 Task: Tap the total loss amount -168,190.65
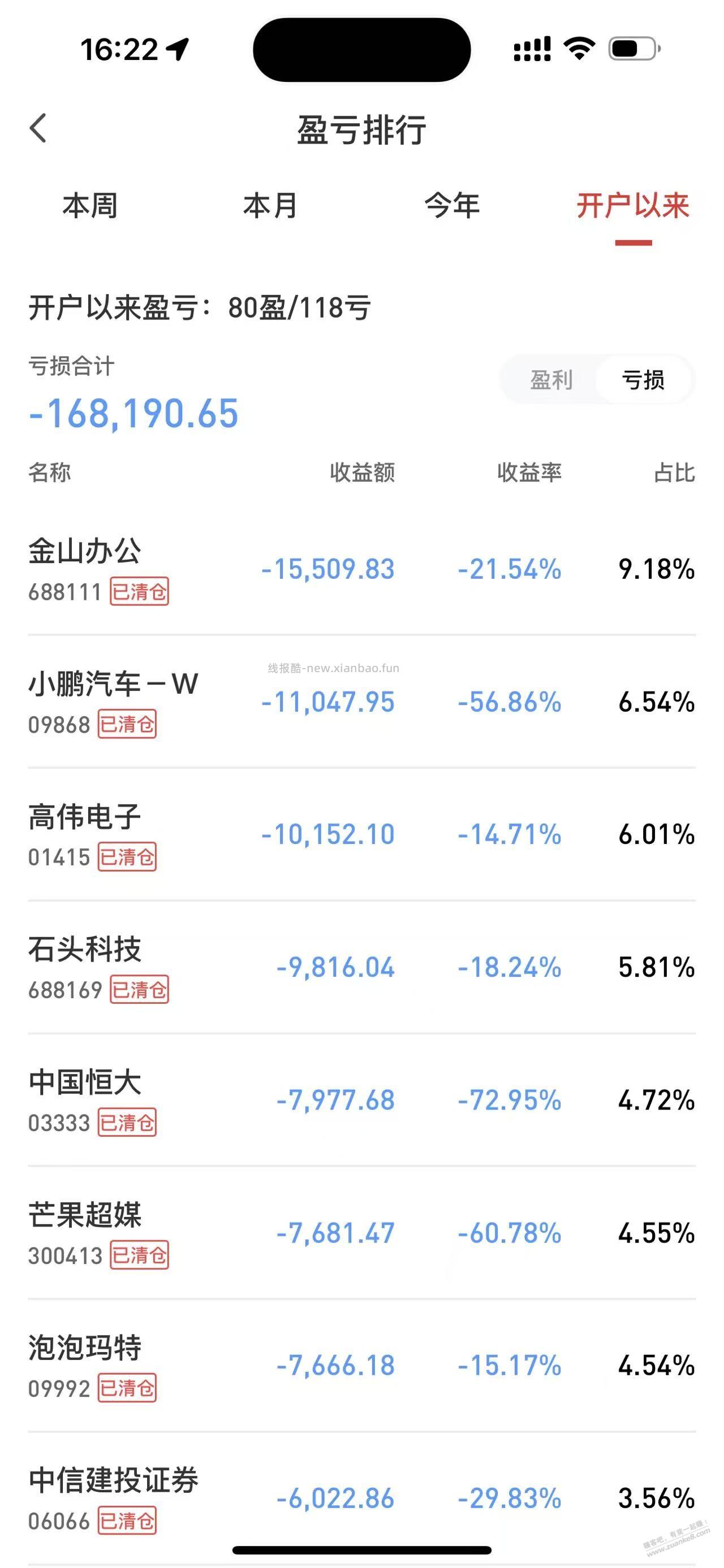pos(135,415)
